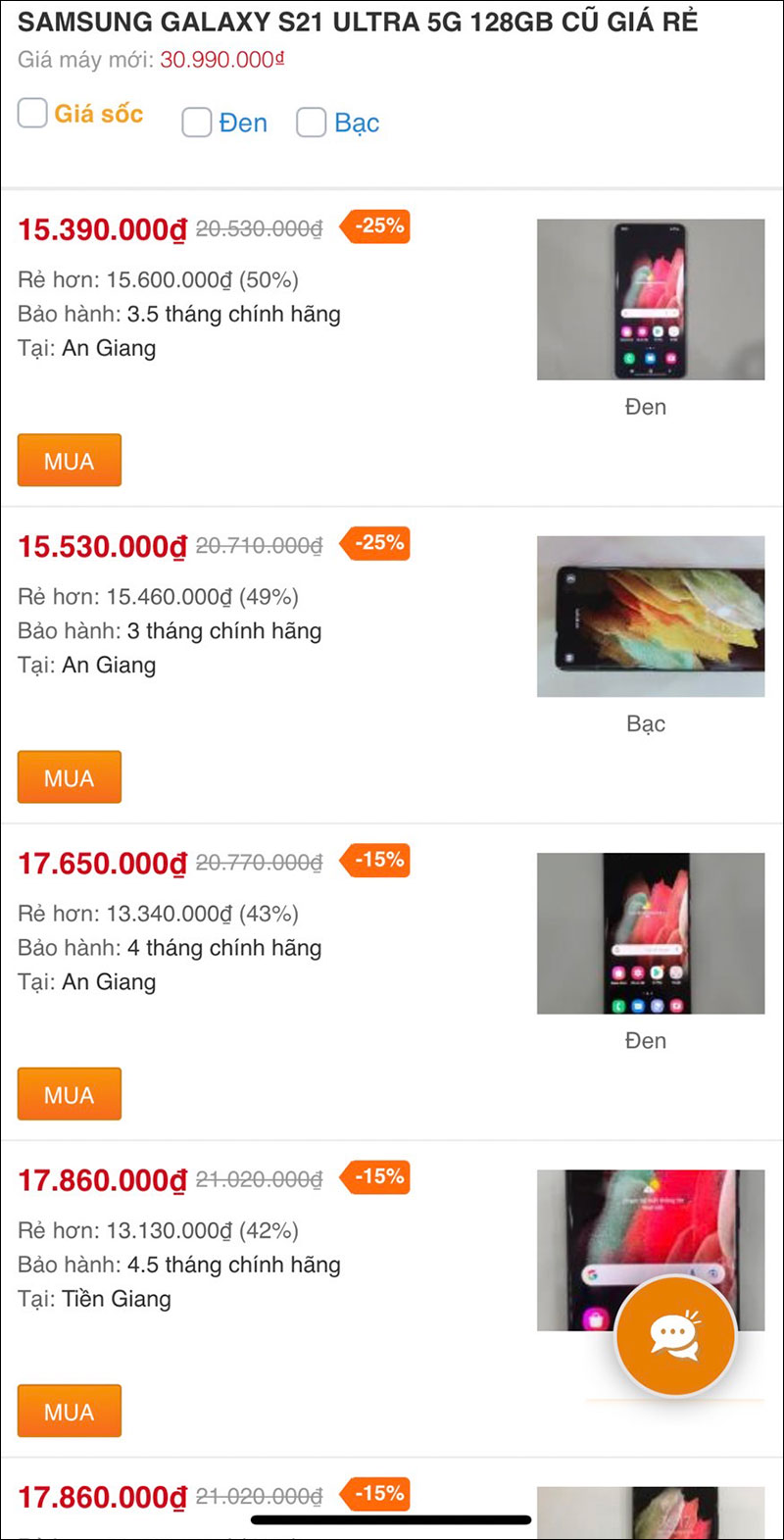Viewport: 784px width, 1540px height.
Task: Click MUA on the 15.390.000đ listing
Action: click(x=69, y=460)
